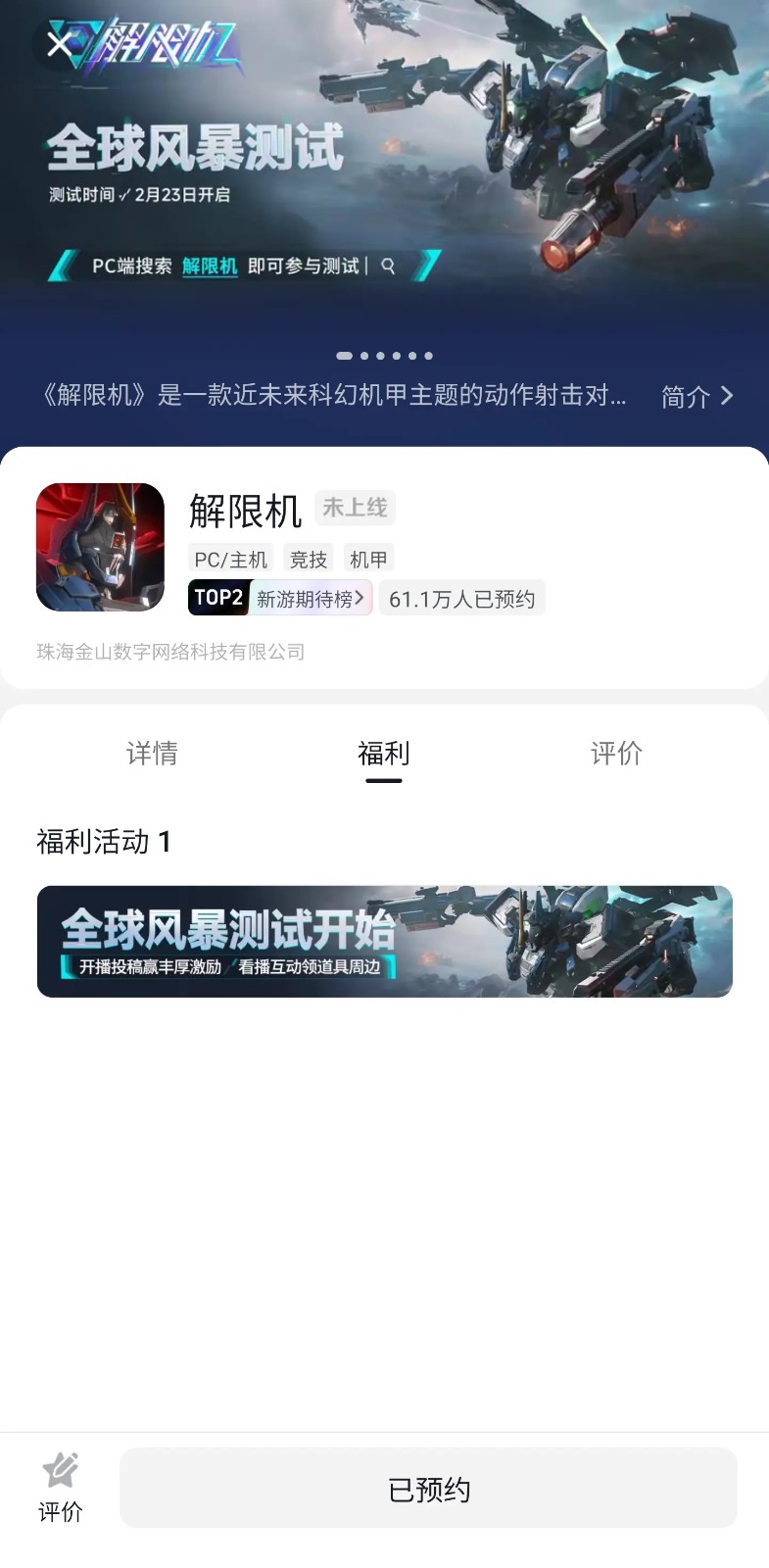Open the 全球风暴测试开始 welfare banner
The height and width of the screenshot is (1568, 769).
384,941
